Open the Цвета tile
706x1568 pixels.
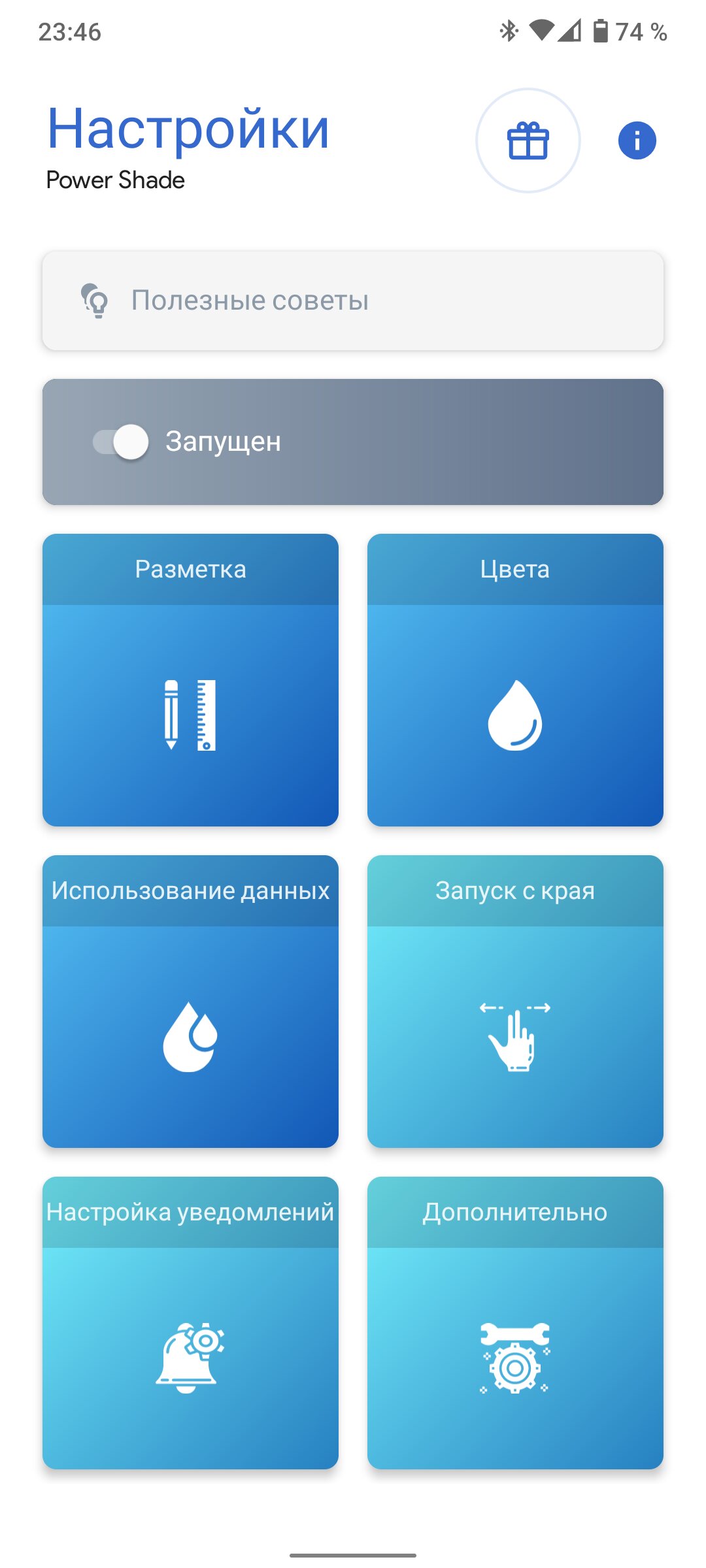coord(515,680)
